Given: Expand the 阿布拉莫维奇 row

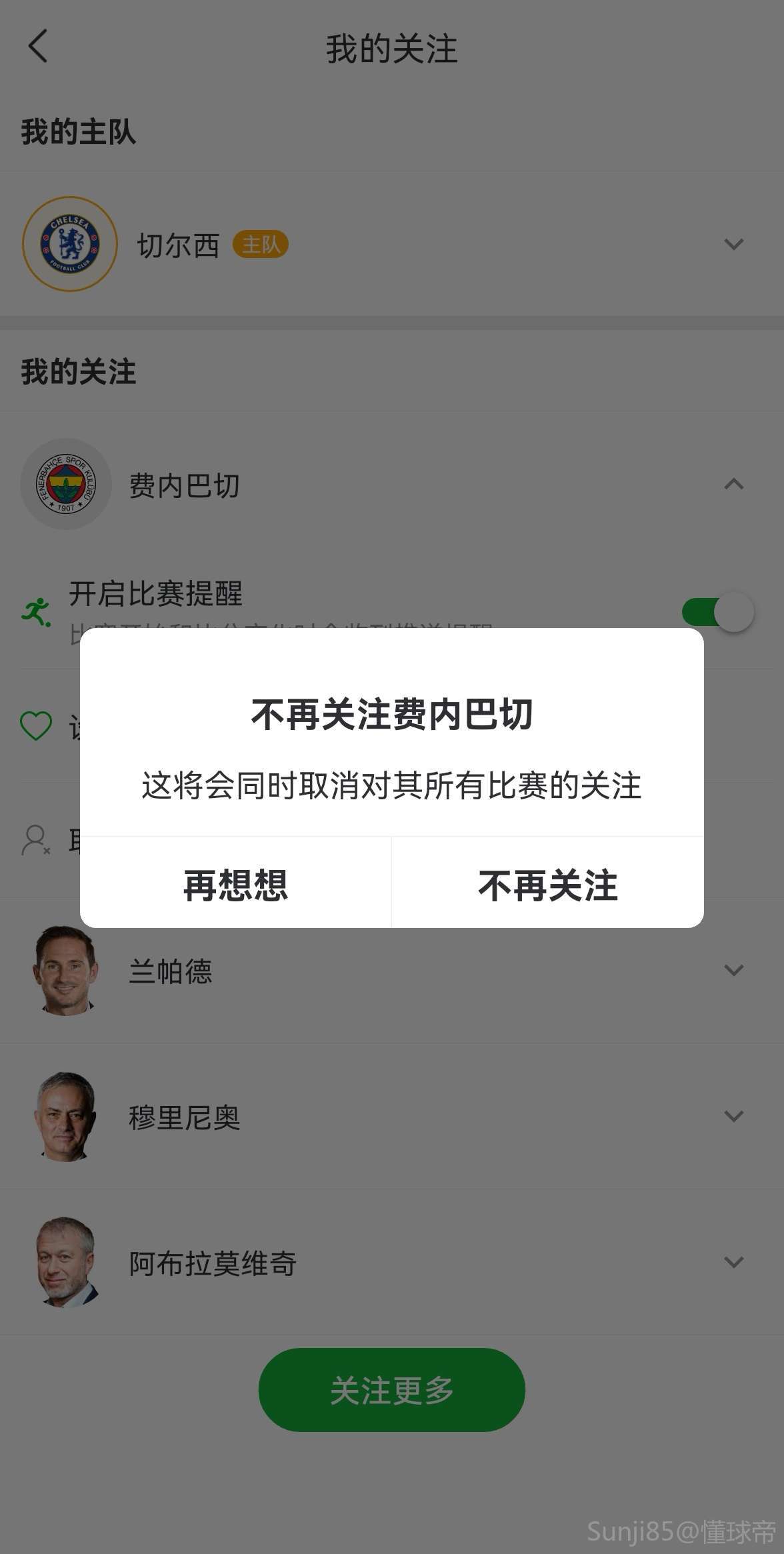Looking at the screenshot, I should pos(733,1263).
